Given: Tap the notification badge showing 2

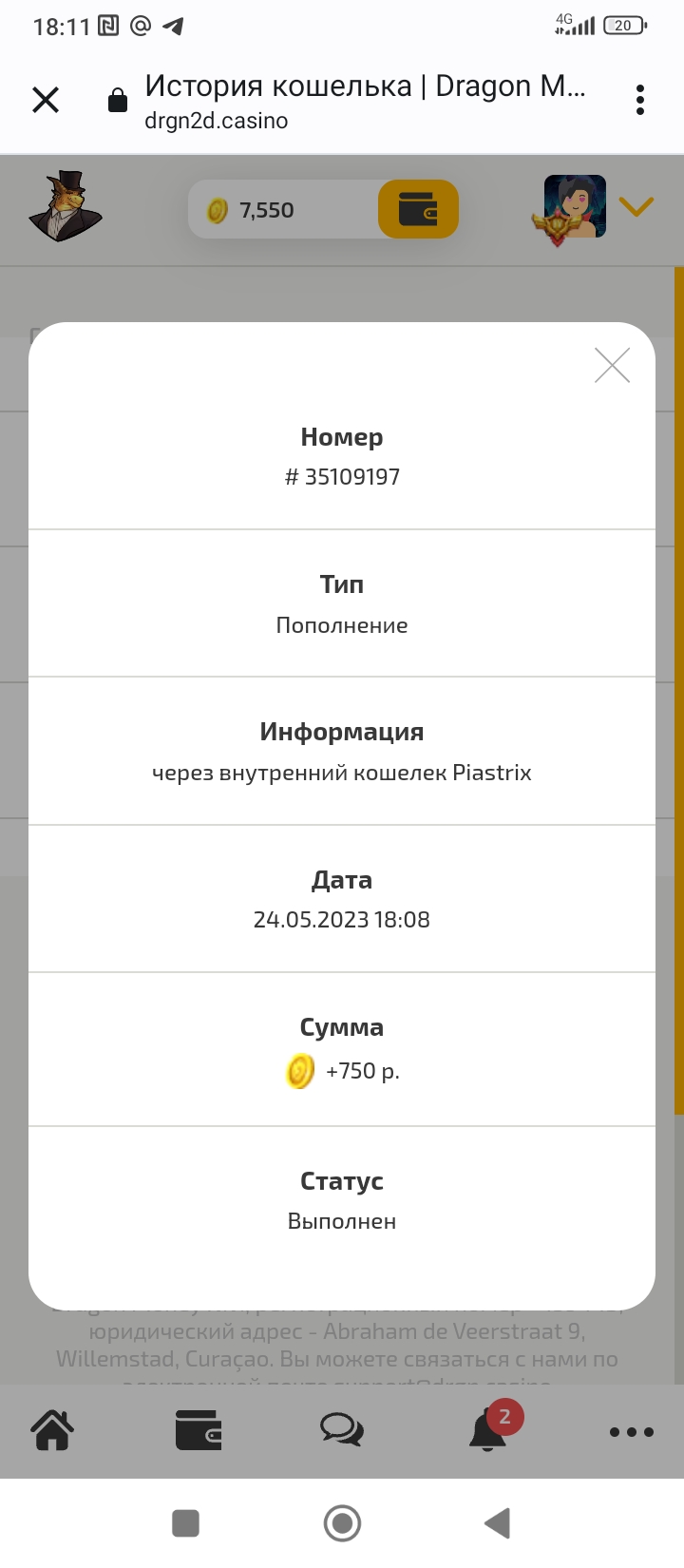Looking at the screenshot, I should click(503, 1416).
